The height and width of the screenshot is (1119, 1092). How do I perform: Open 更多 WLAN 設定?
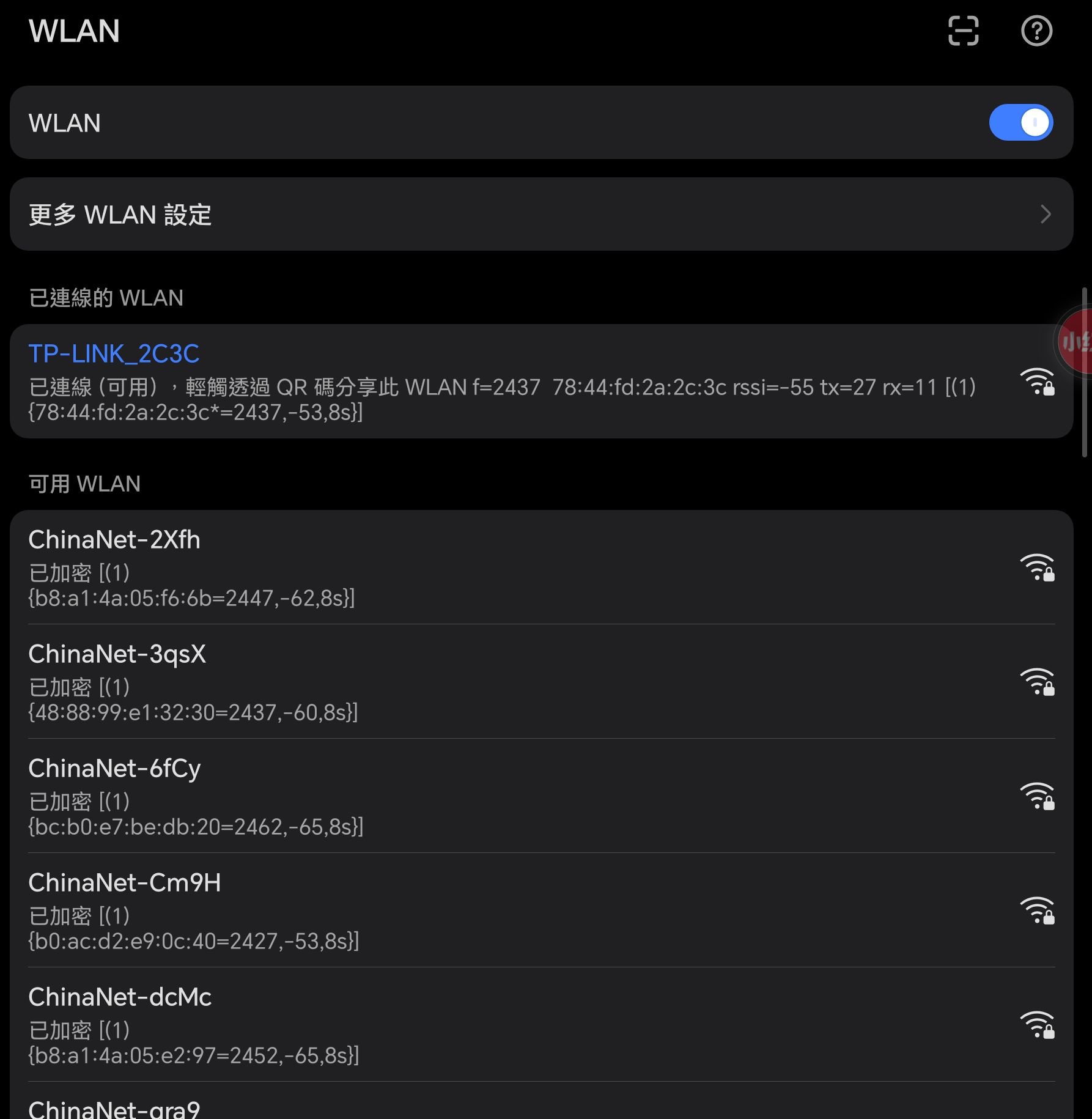pos(541,214)
